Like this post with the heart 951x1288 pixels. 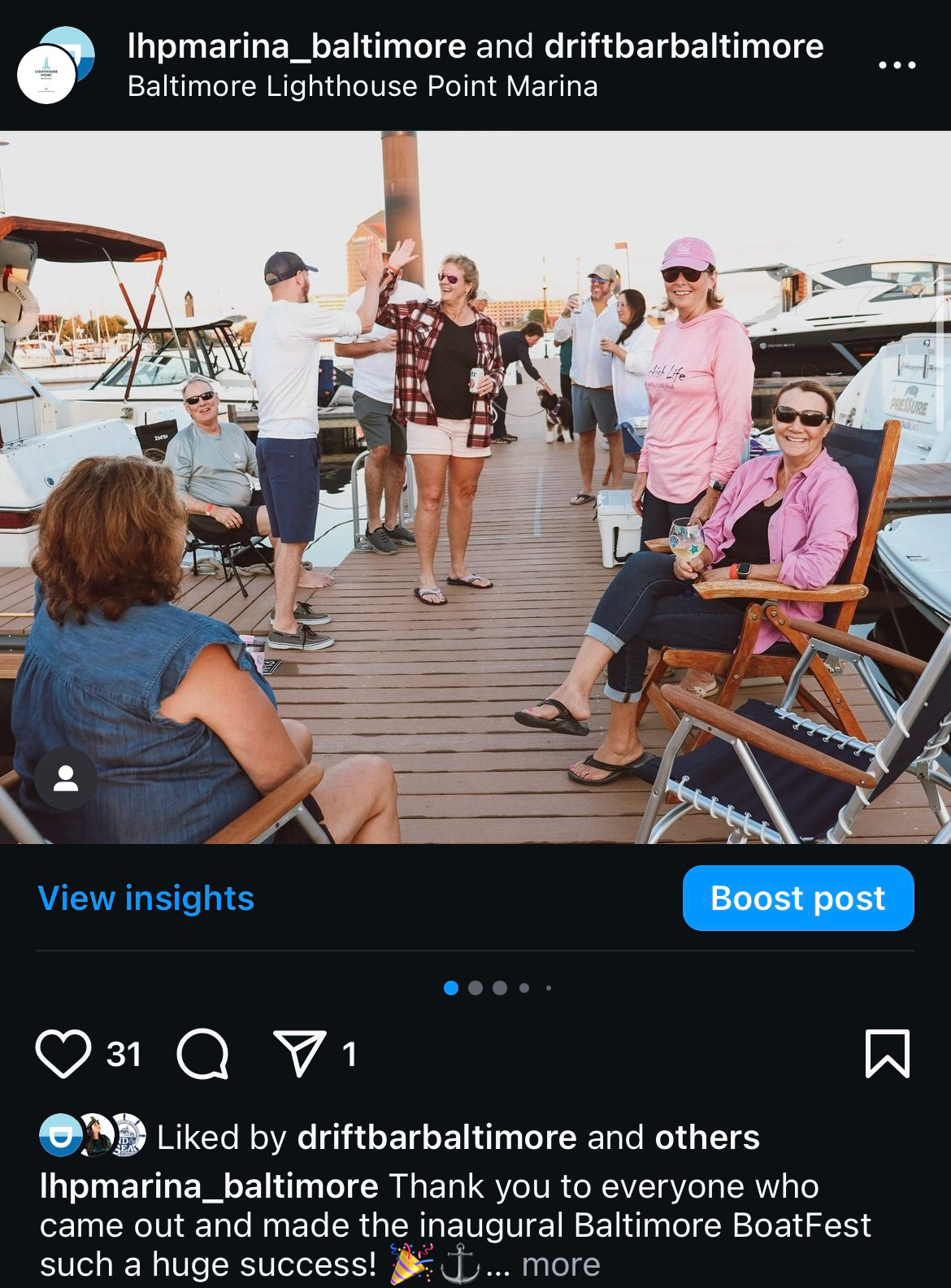pyautogui.click(x=63, y=1054)
